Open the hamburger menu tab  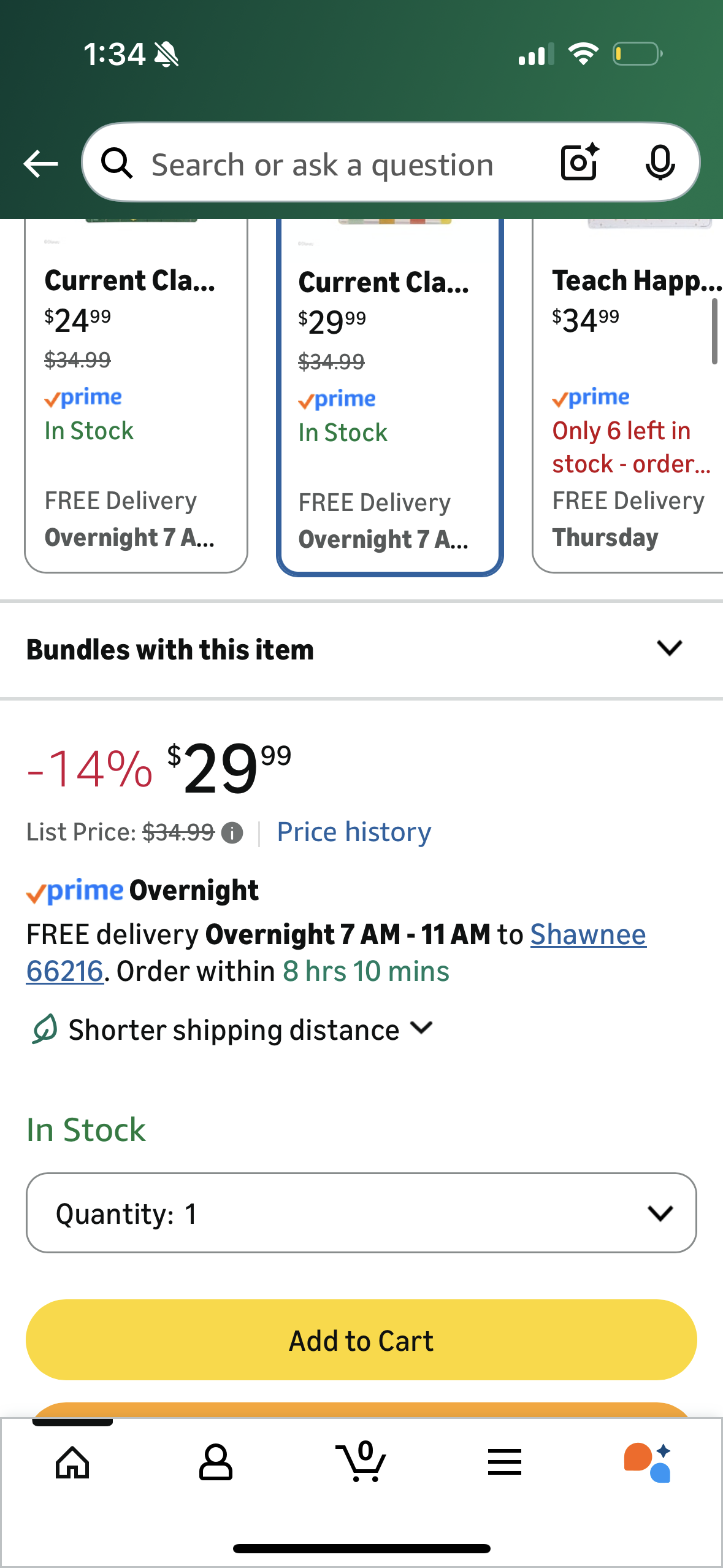[x=505, y=1462]
